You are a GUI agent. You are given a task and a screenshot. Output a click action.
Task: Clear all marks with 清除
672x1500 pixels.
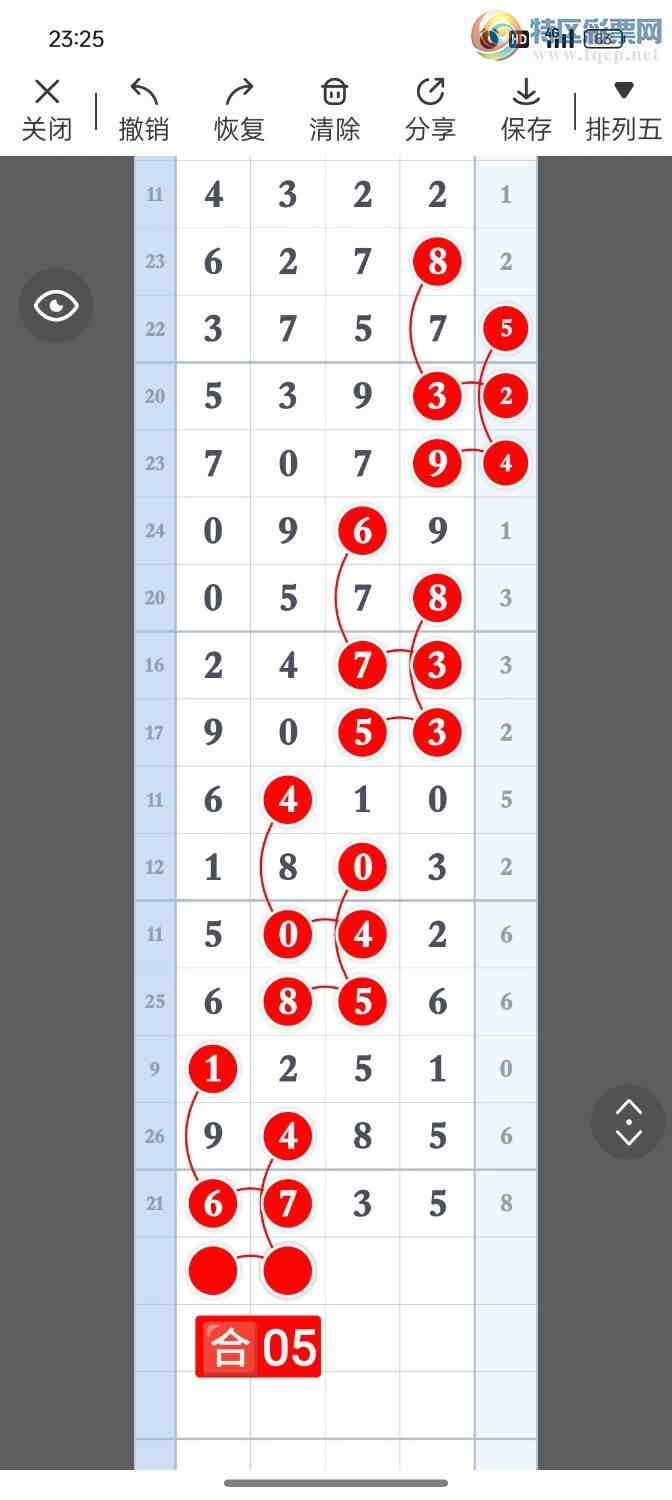tap(334, 110)
